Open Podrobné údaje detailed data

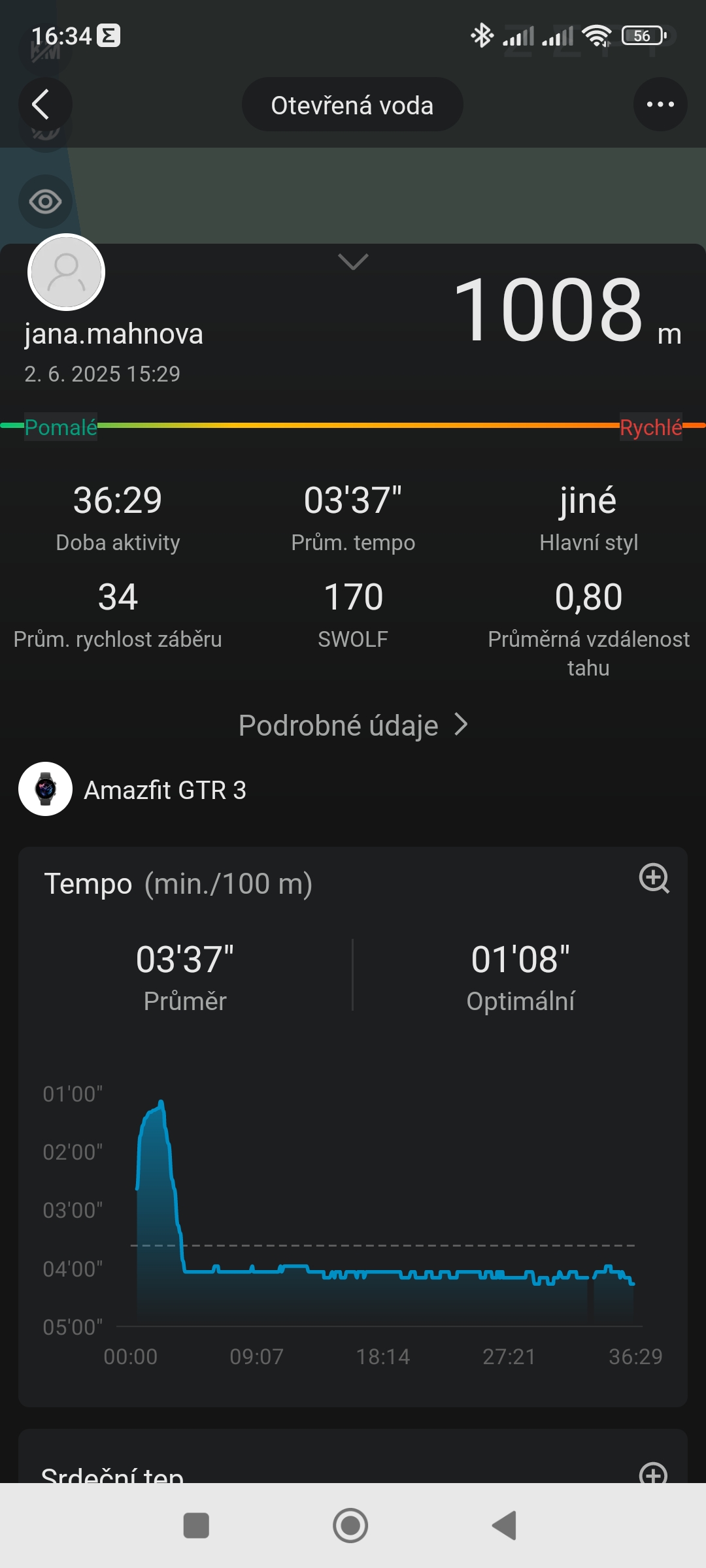pyautogui.click(x=353, y=725)
